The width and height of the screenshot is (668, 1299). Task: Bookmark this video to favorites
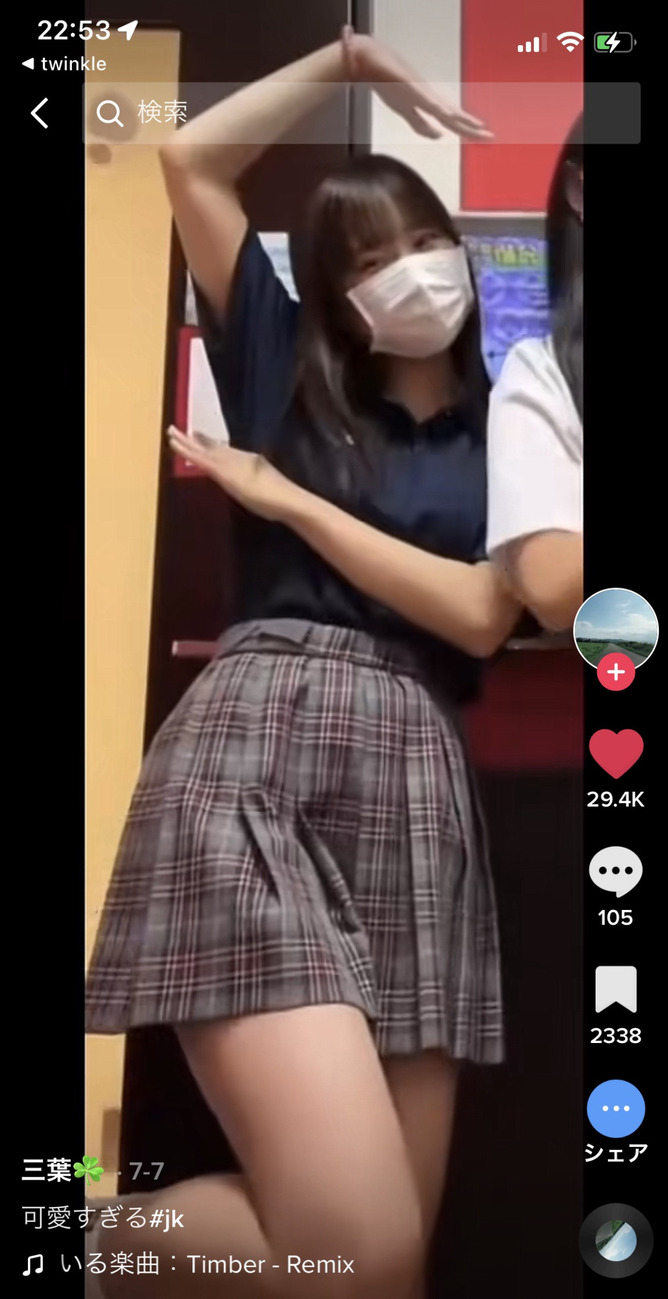[x=616, y=989]
